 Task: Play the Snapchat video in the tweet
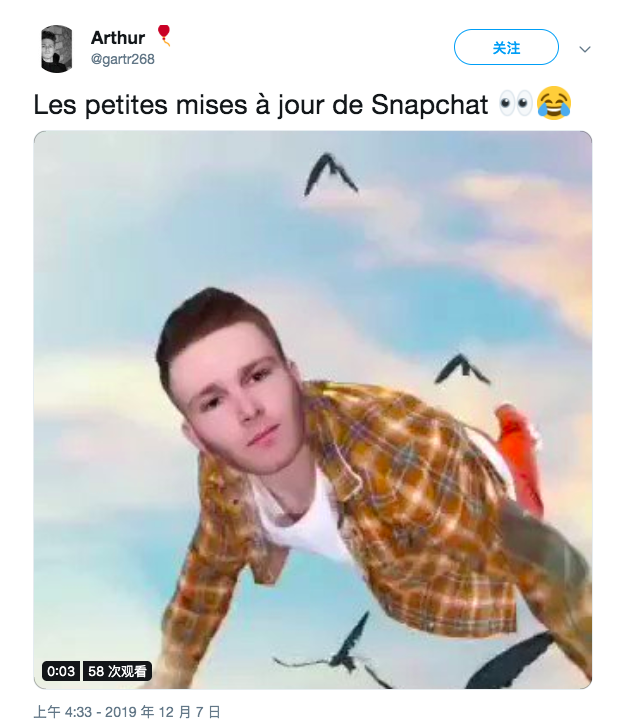(x=312, y=410)
